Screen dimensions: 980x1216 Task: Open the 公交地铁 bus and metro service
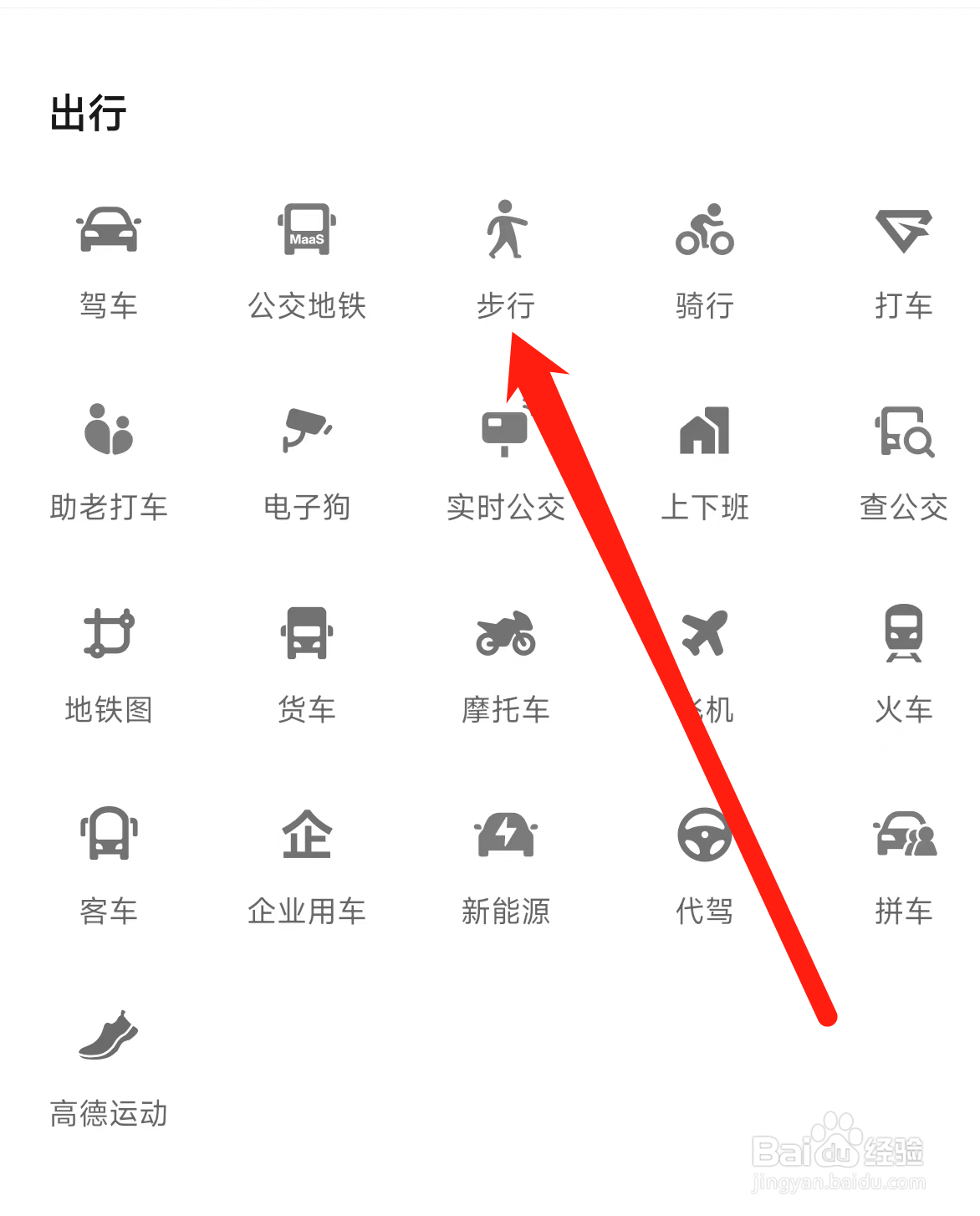pos(307,232)
